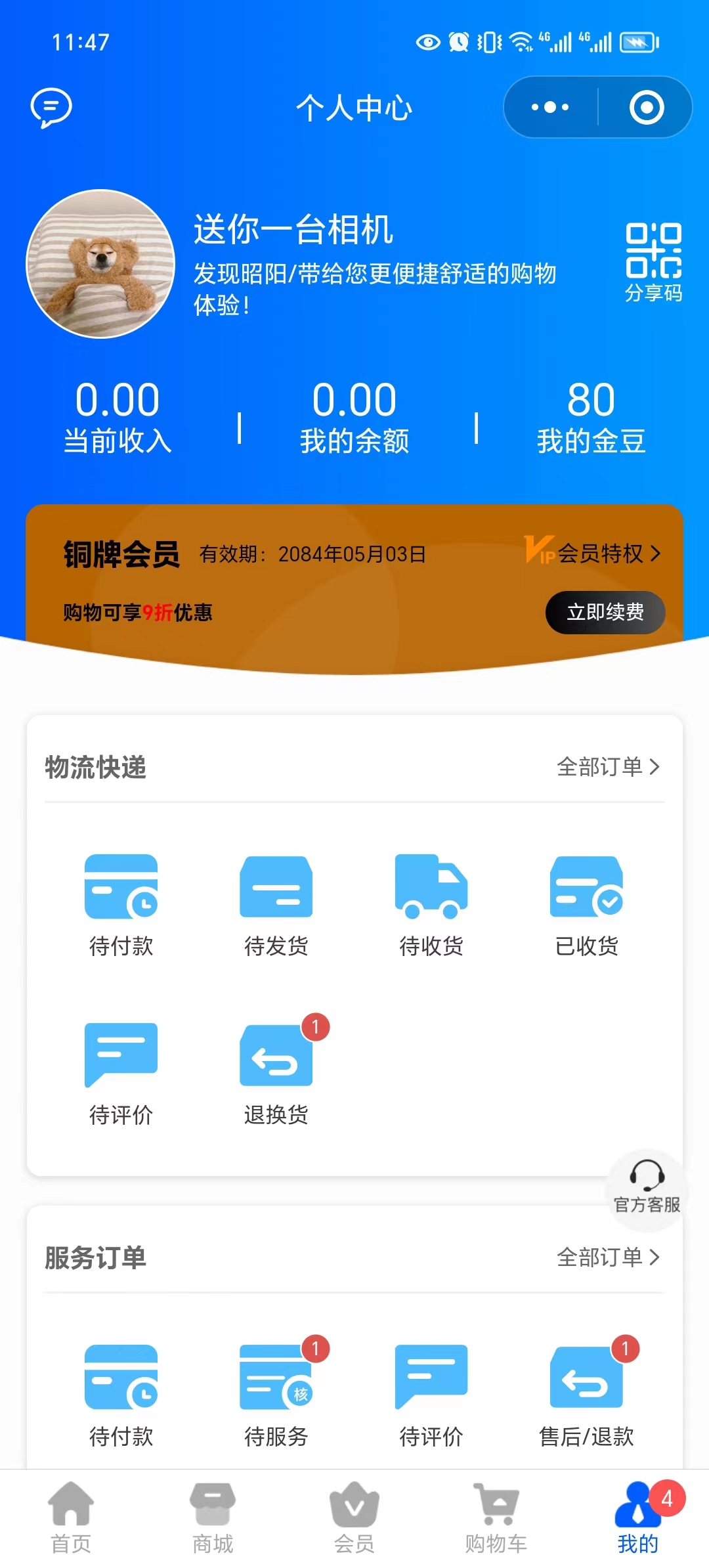
Task: View all orders under 服务订单
Action: [x=608, y=1257]
